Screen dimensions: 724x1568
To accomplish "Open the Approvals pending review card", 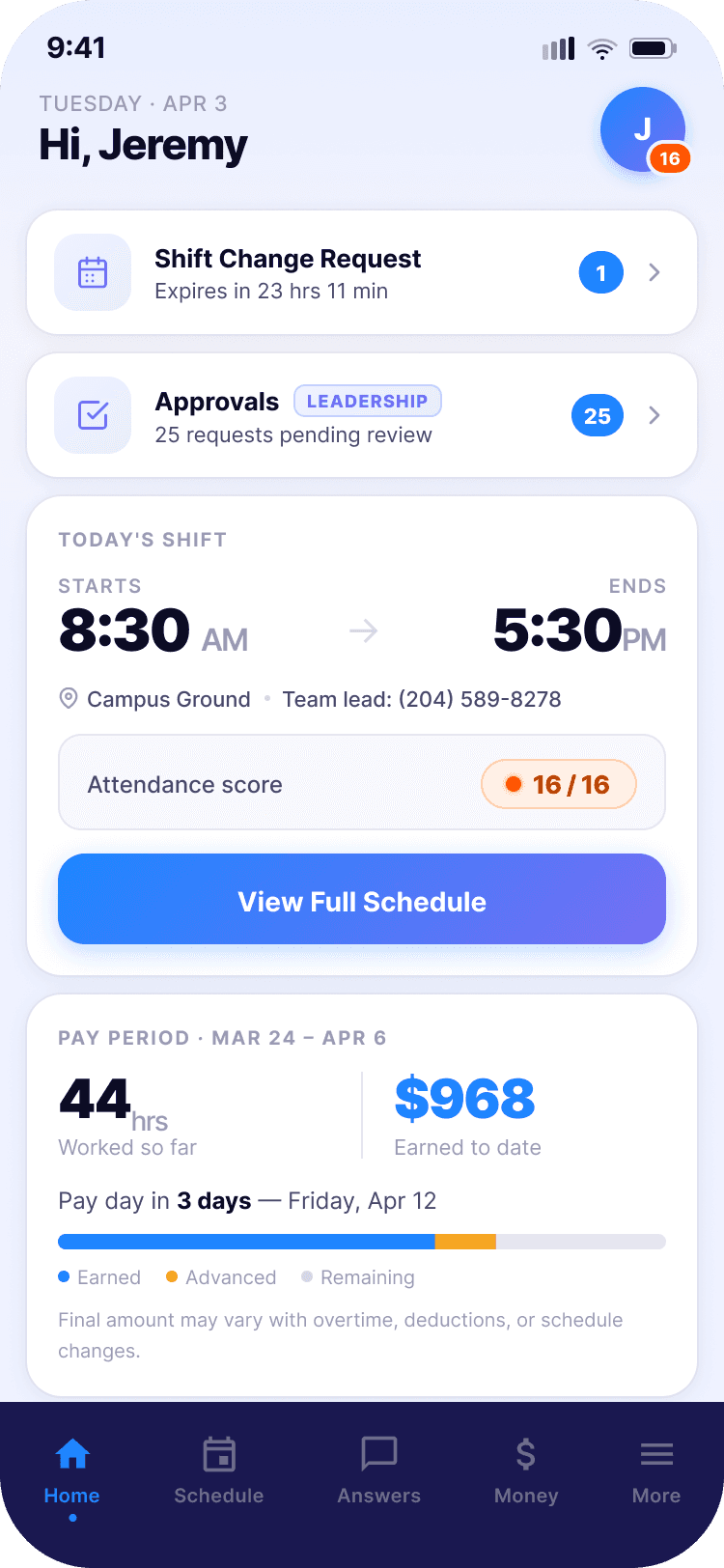I will [362, 415].
